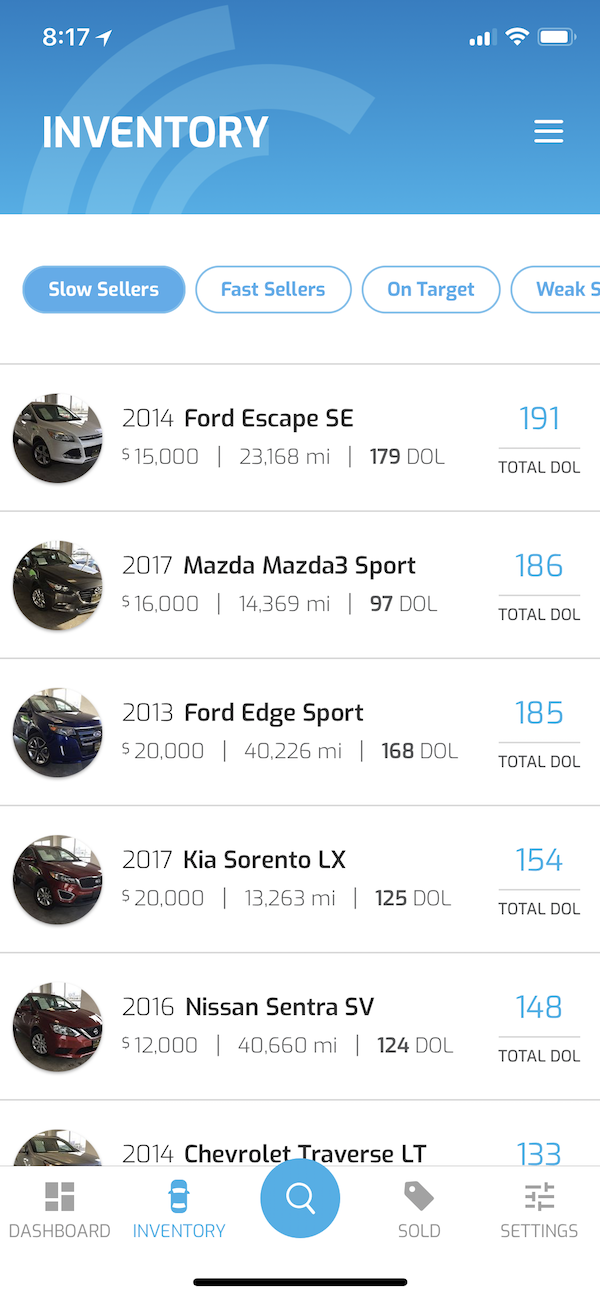Switch to the Dashboard tab
Screen dimensions: 600x1299
click(x=60, y=1210)
